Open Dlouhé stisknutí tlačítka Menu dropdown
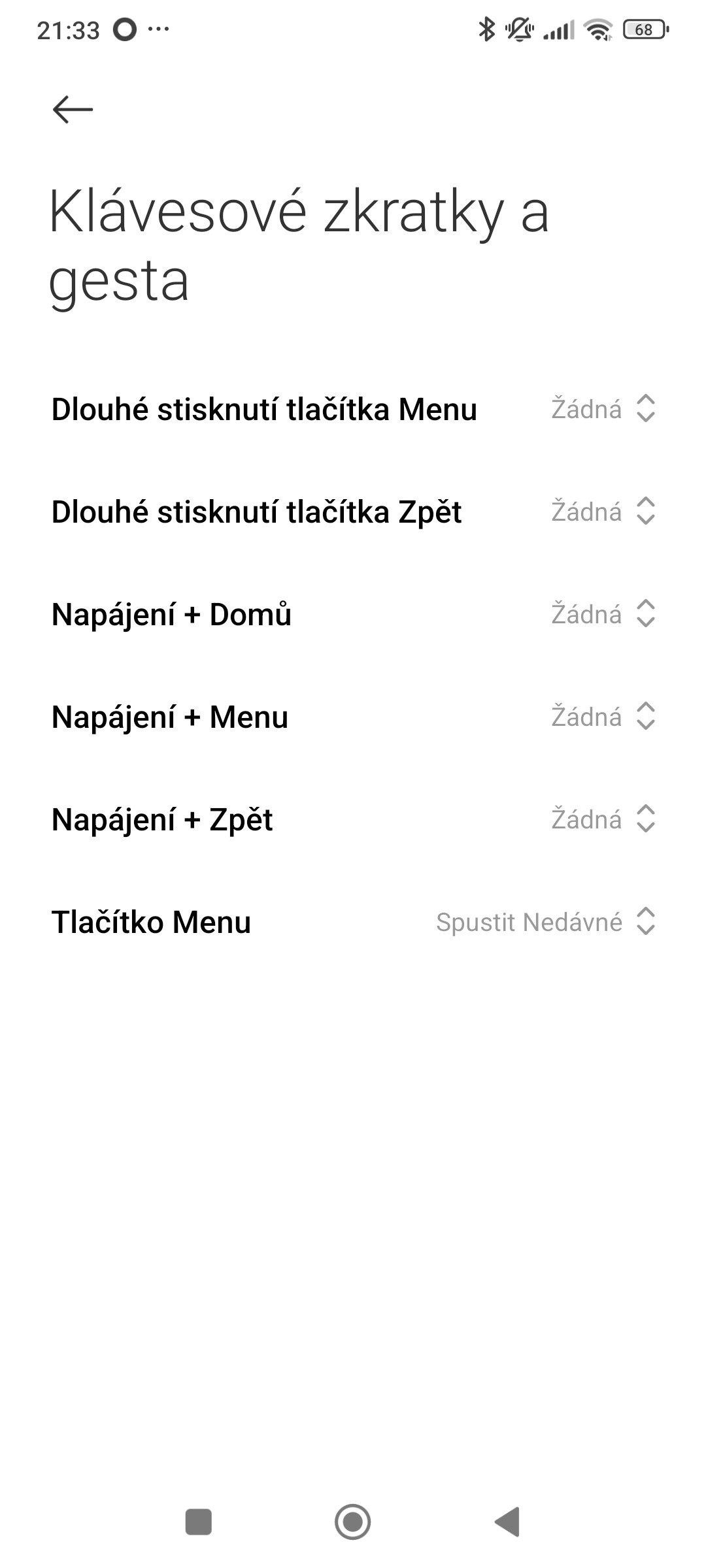Viewport: 706px width, 1568px height. [x=603, y=410]
